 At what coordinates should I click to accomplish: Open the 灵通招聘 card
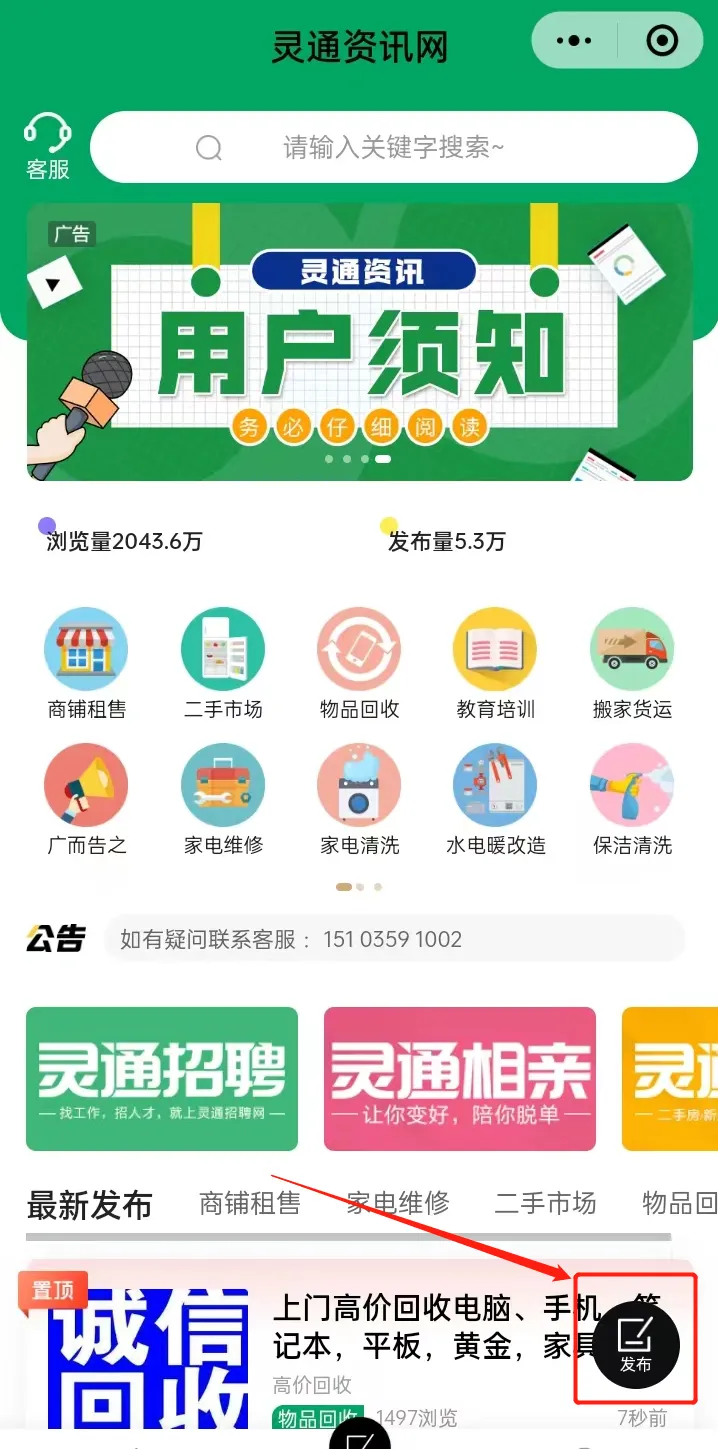162,1078
